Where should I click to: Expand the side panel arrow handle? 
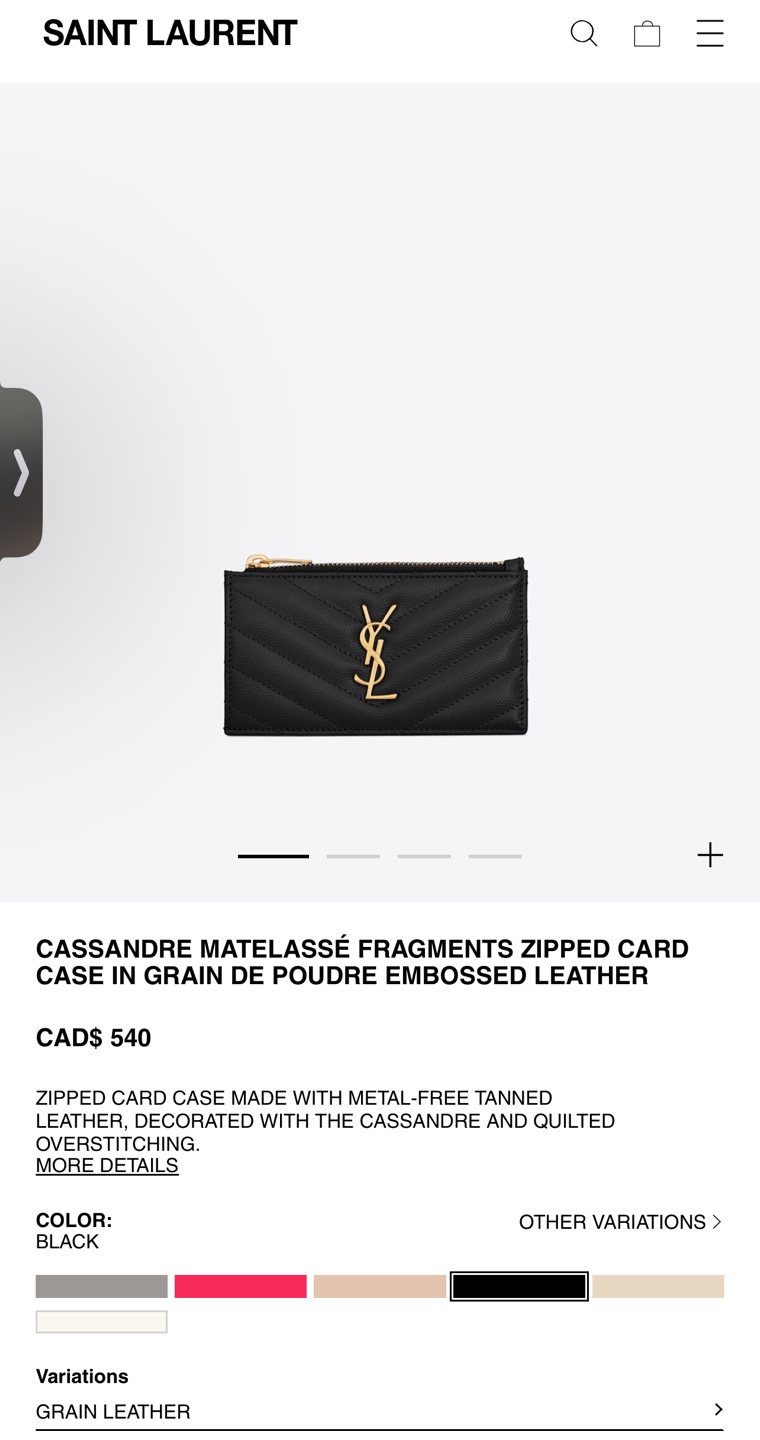point(21,473)
